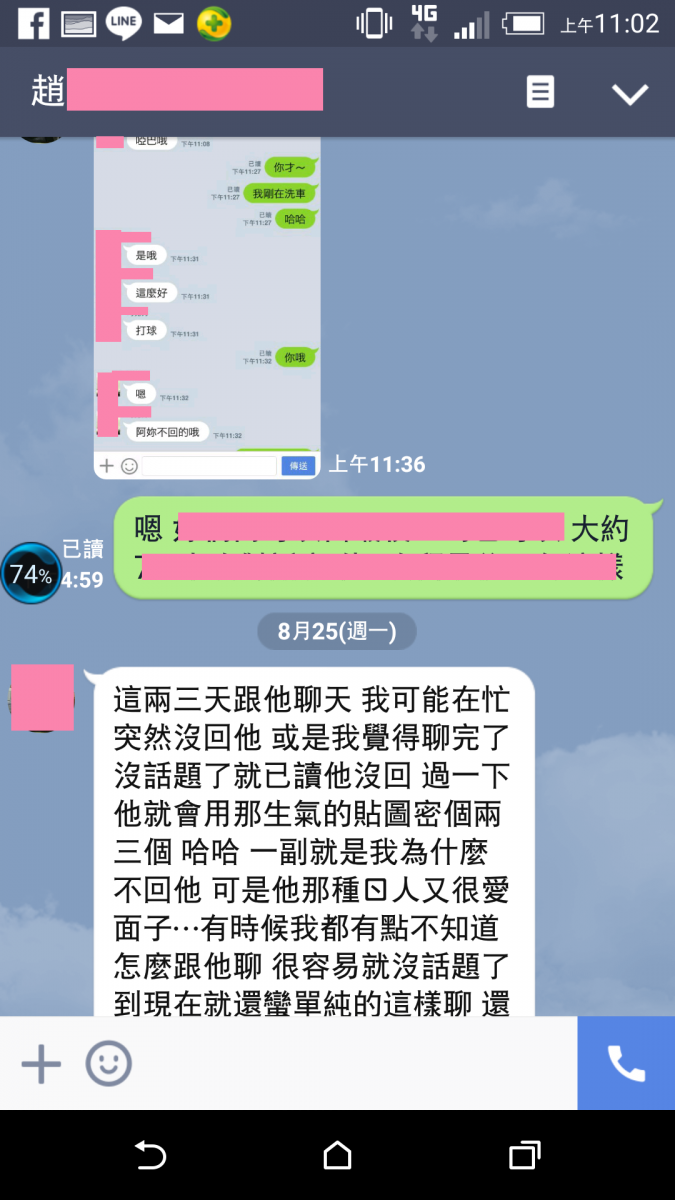Tap the plus attachment button
The width and height of the screenshot is (675, 1200).
click(x=41, y=1064)
